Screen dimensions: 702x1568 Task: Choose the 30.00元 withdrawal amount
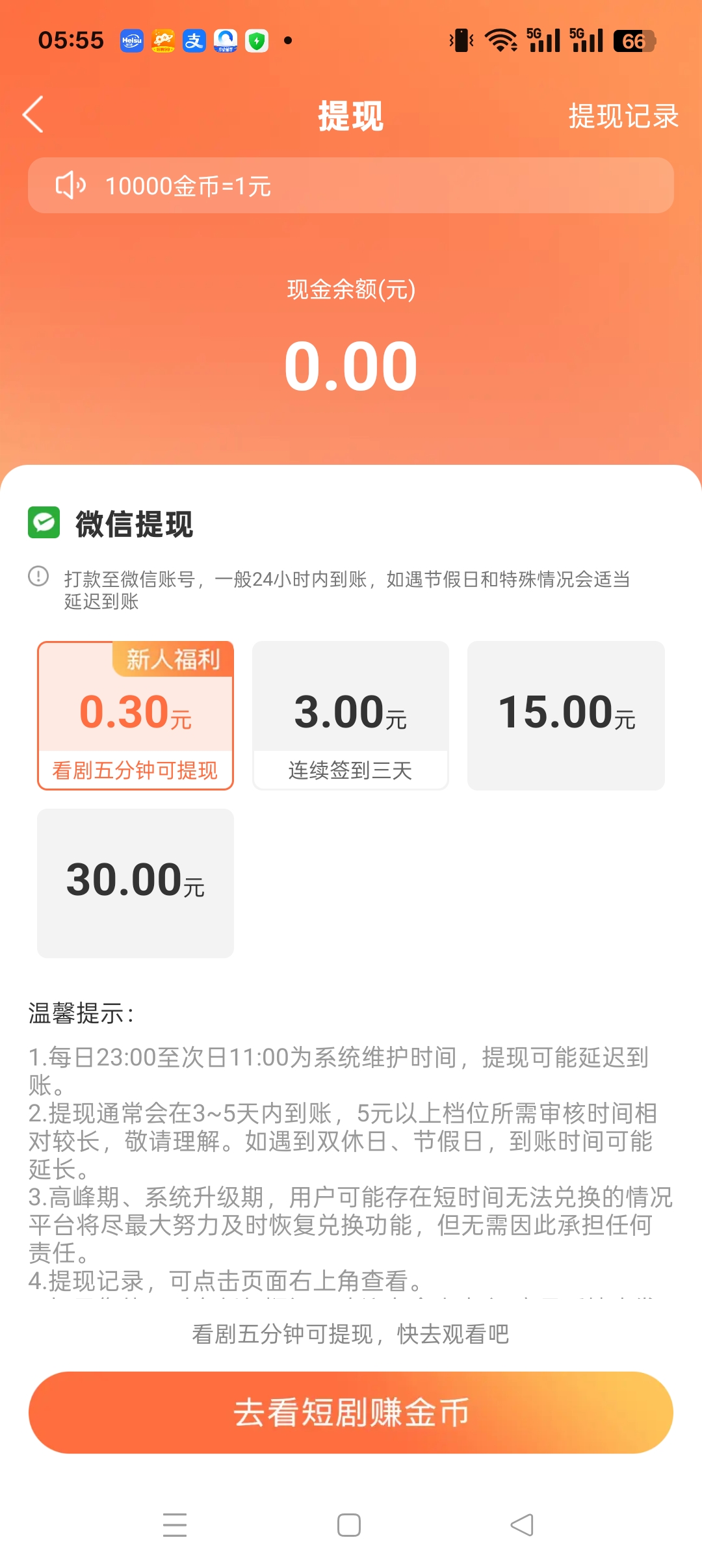136,883
